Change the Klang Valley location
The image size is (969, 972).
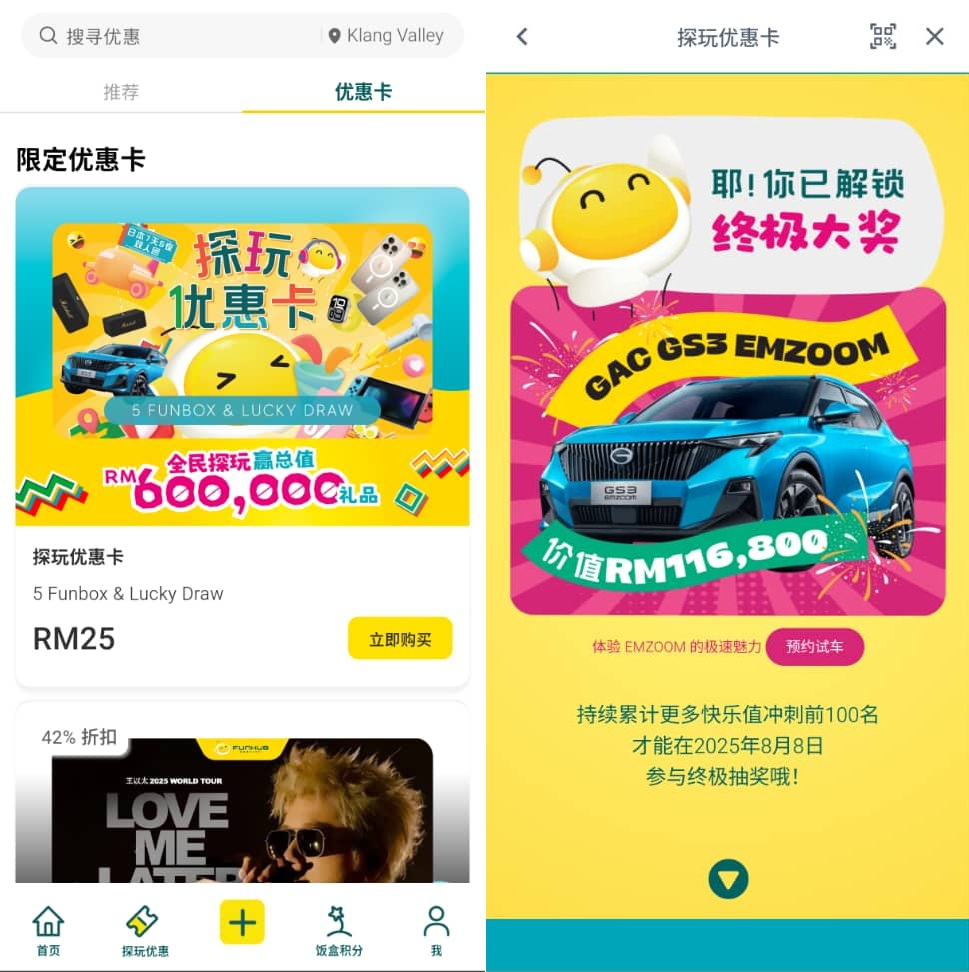[387, 36]
